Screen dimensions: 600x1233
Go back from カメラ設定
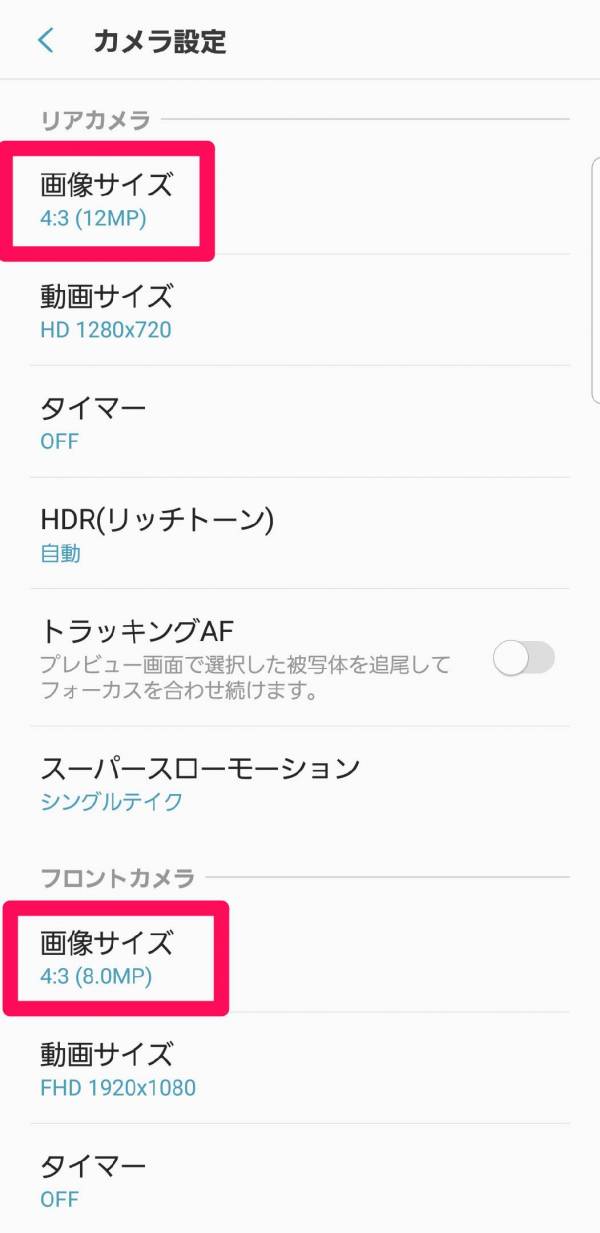[45, 41]
